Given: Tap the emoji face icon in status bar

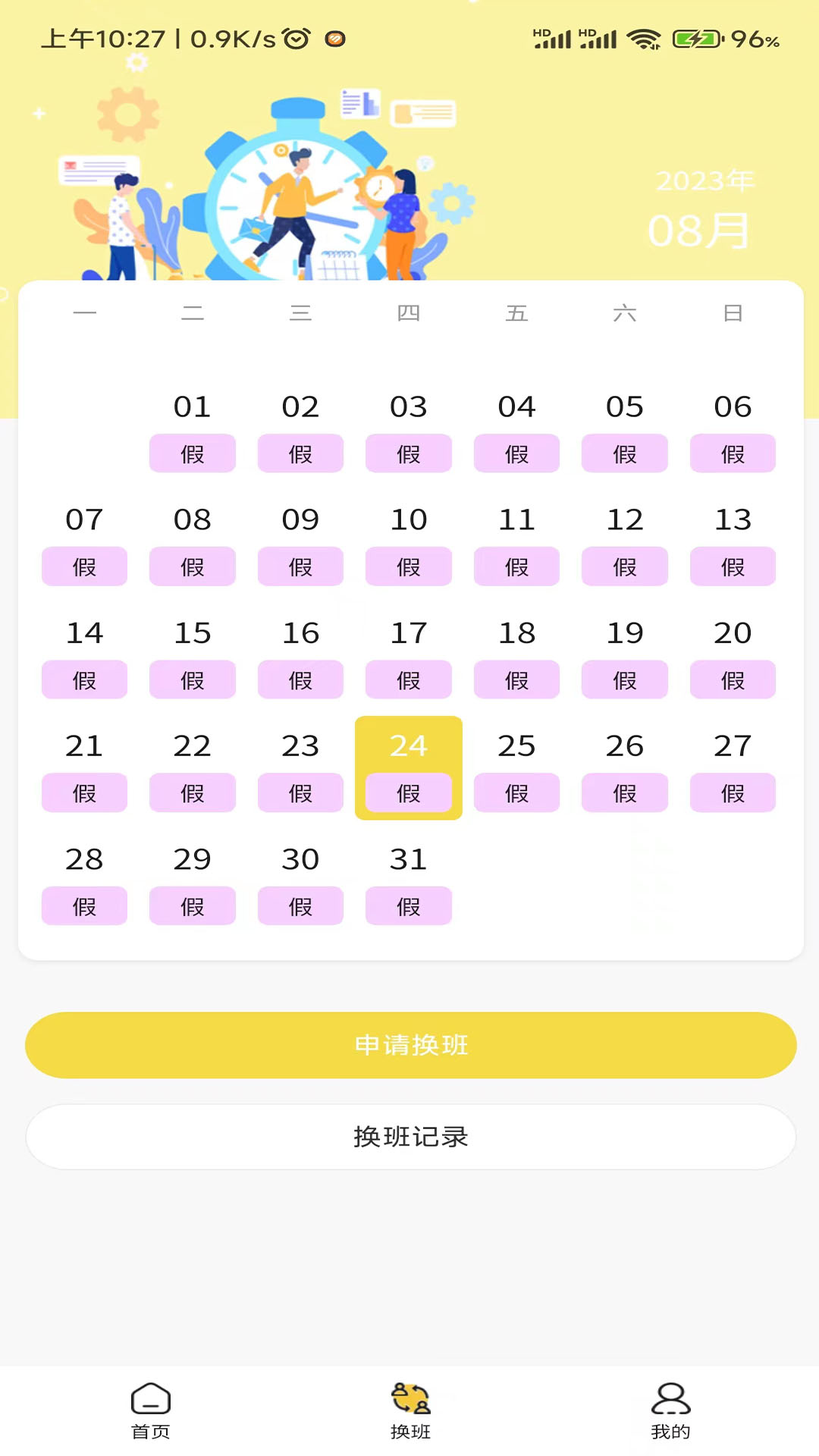Looking at the screenshot, I should point(336,37).
